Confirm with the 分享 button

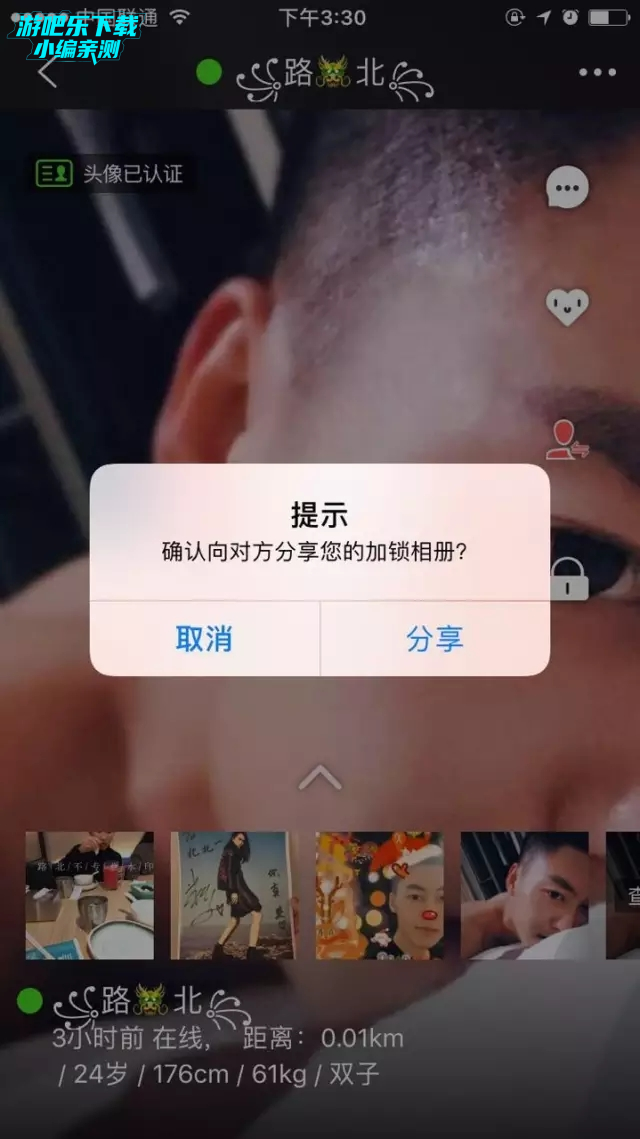[x=435, y=639]
